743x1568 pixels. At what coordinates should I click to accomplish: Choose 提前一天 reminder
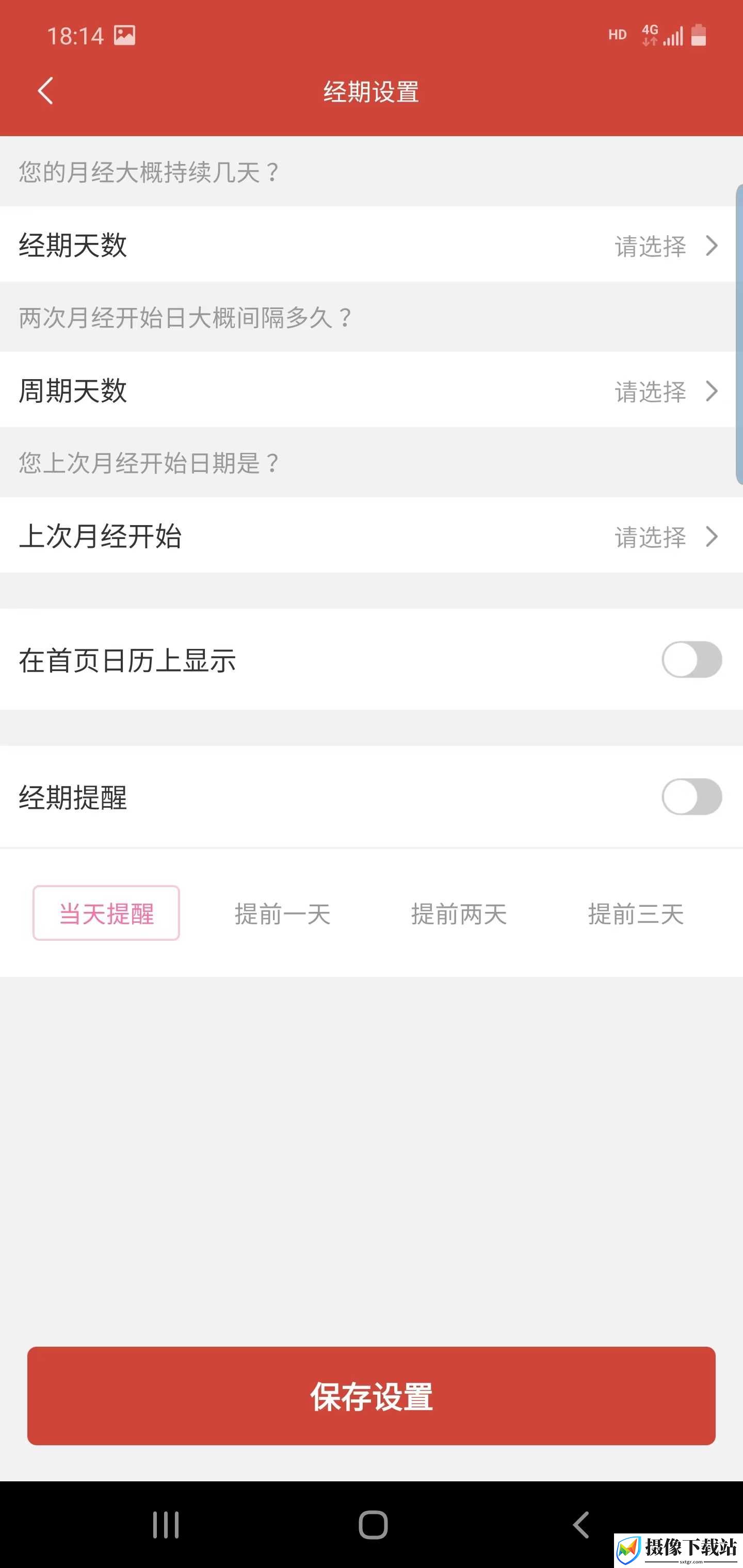click(x=283, y=913)
